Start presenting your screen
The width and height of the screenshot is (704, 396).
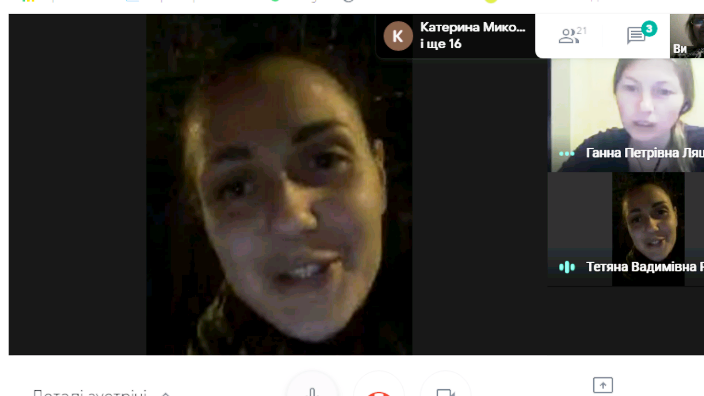tap(603, 385)
